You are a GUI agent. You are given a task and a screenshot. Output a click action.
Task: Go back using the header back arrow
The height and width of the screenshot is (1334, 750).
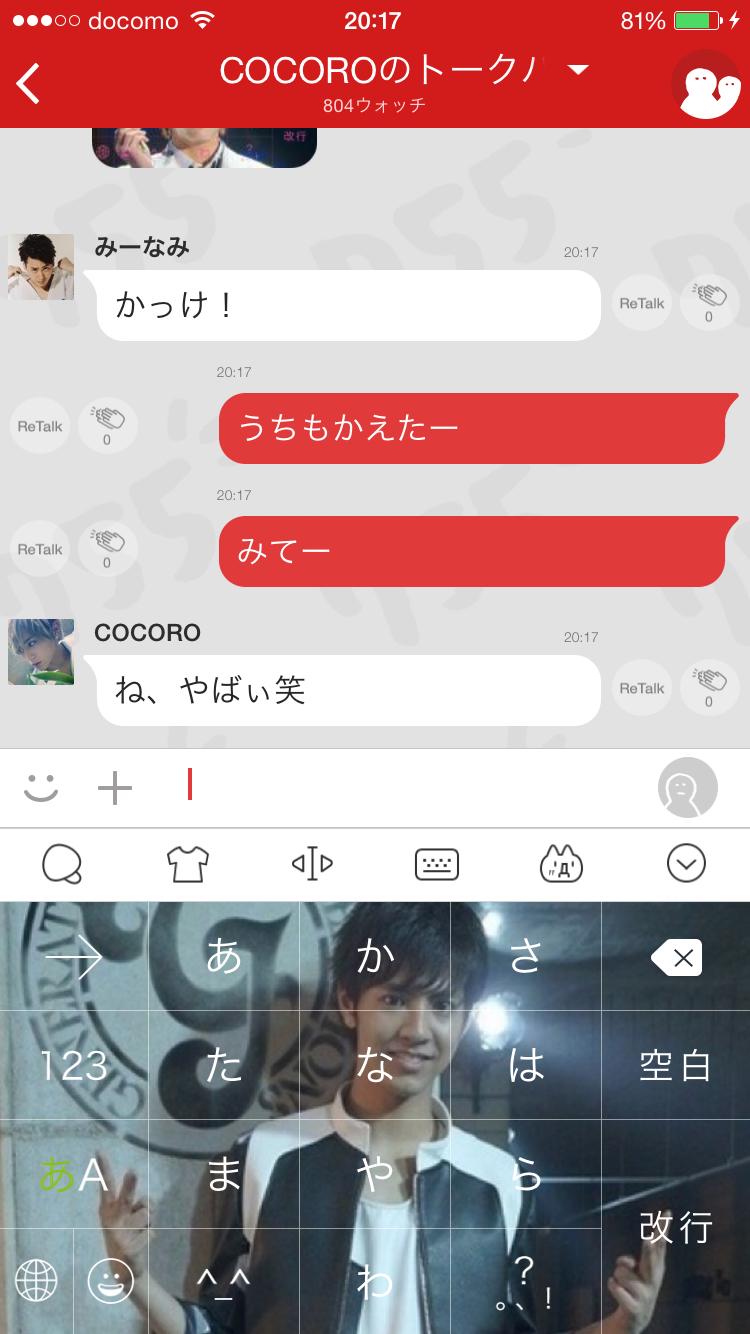(x=27, y=83)
